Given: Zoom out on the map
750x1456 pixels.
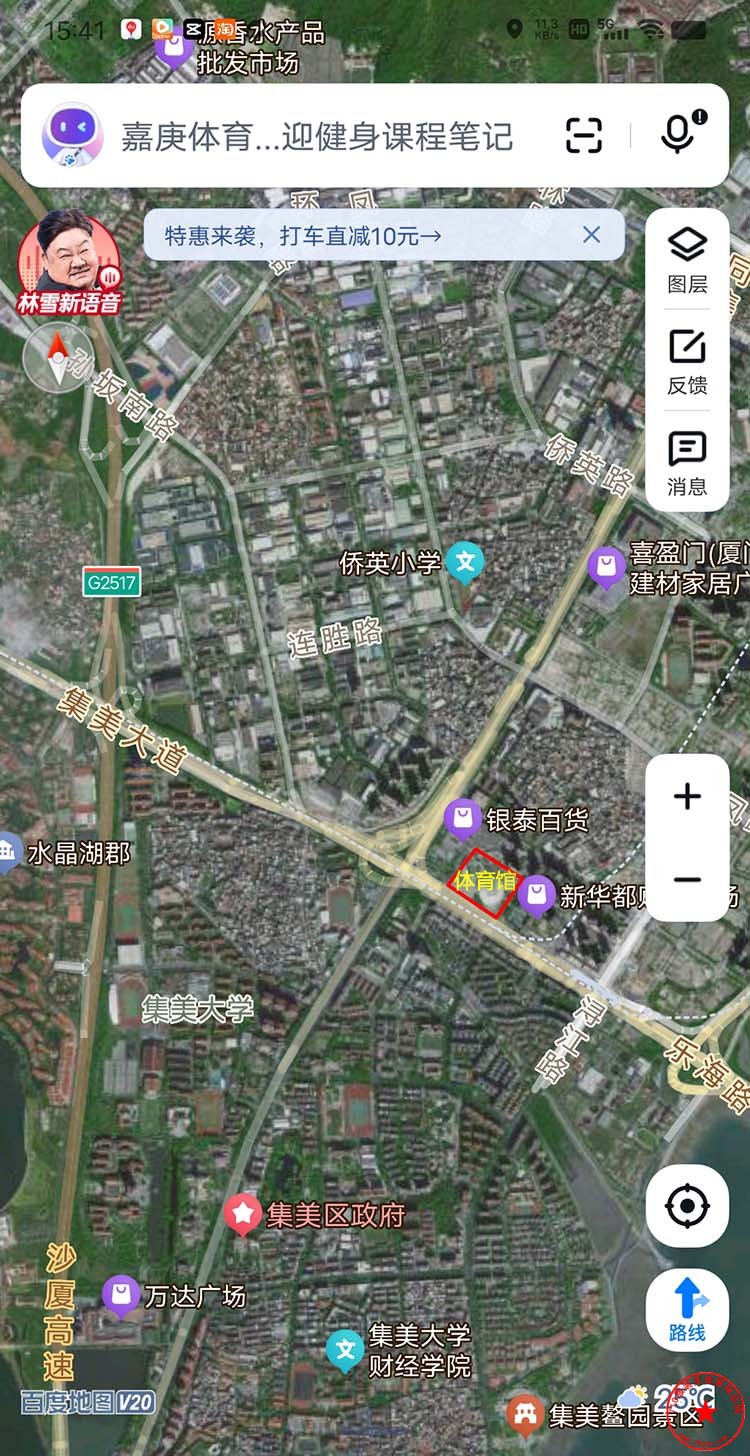Looking at the screenshot, I should click(x=687, y=880).
